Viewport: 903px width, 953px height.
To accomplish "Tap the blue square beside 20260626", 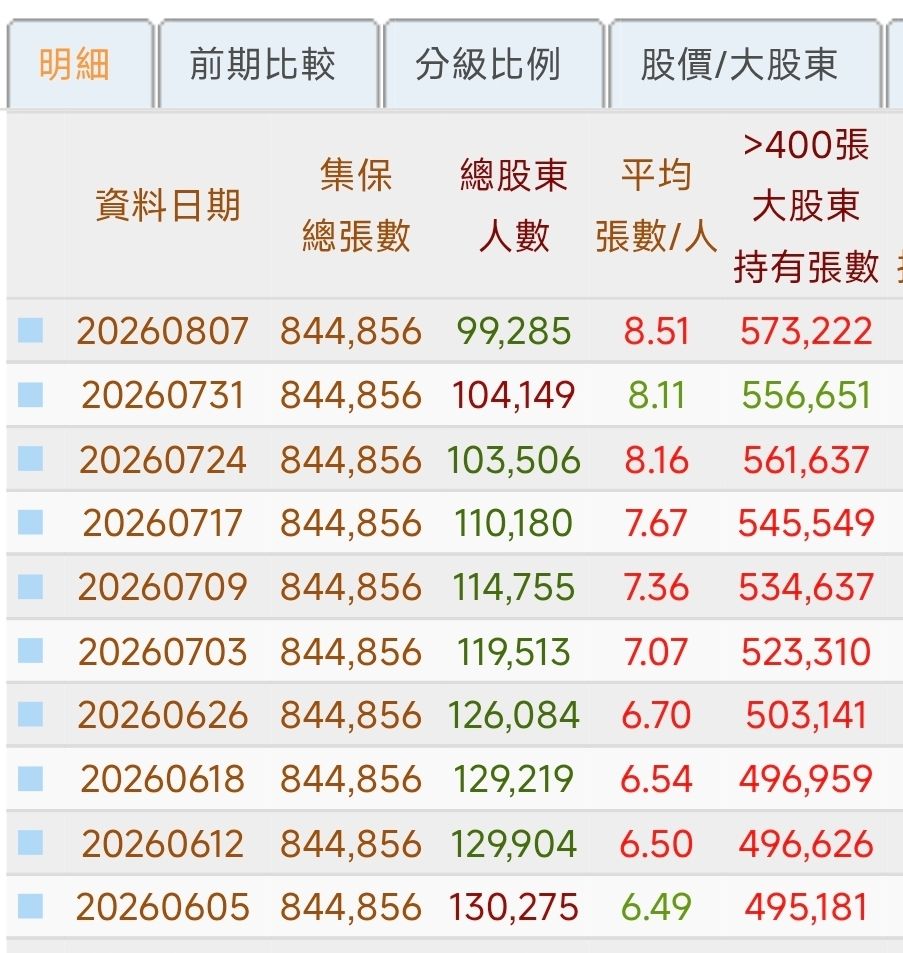I will [x=30, y=714].
